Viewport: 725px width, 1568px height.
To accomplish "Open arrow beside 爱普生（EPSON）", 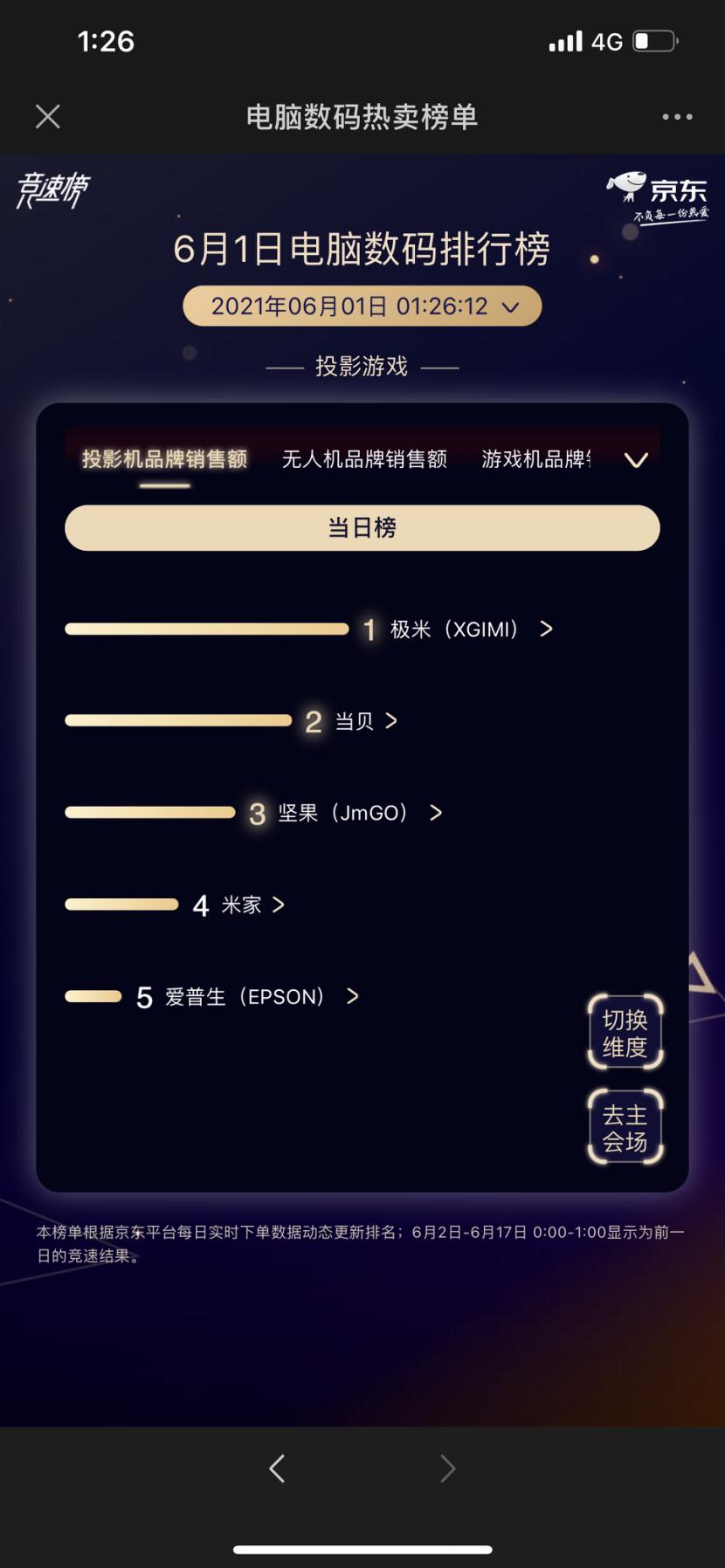I will (352, 996).
